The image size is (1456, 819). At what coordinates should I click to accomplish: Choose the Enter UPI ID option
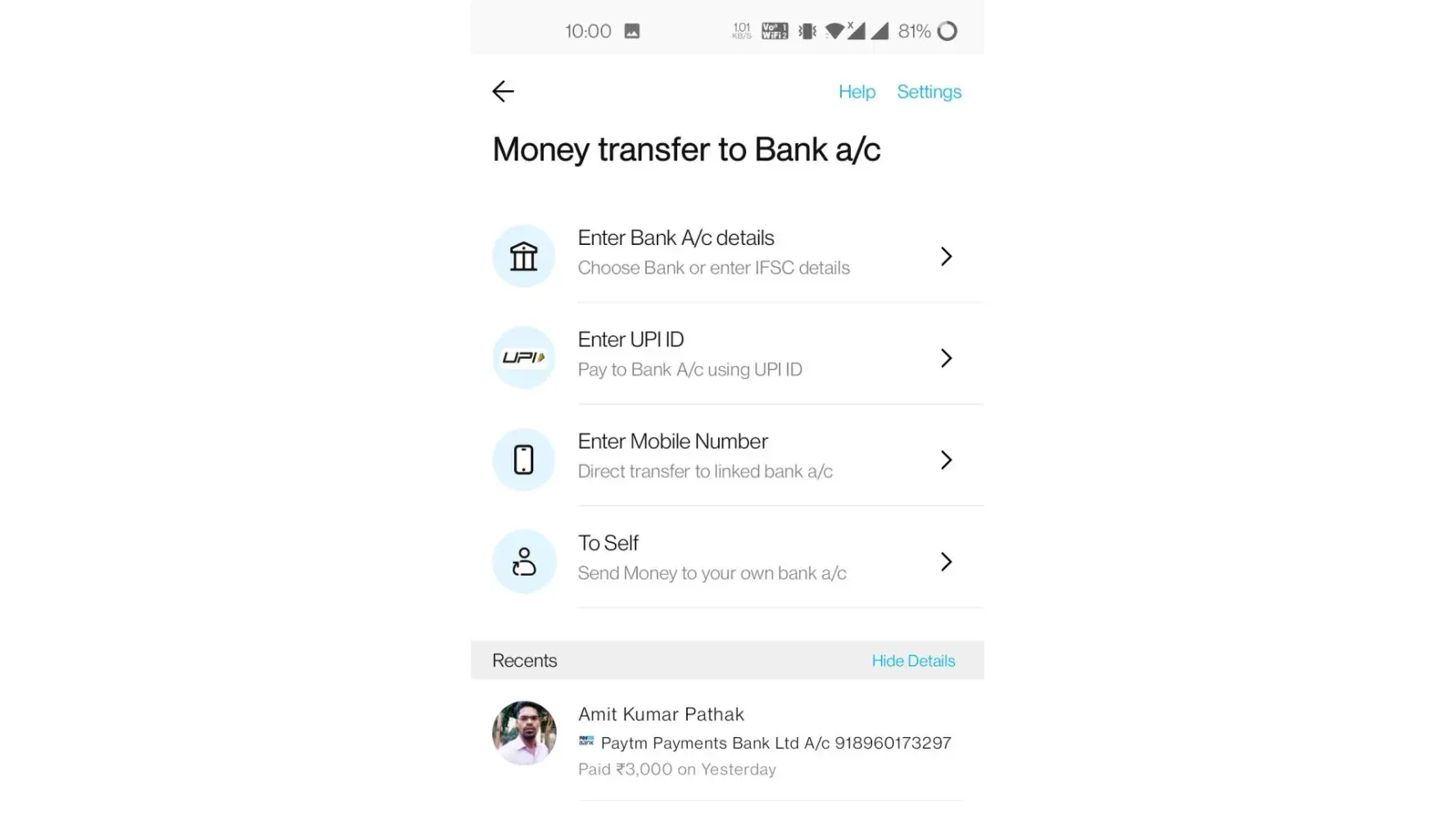coord(727,356)
